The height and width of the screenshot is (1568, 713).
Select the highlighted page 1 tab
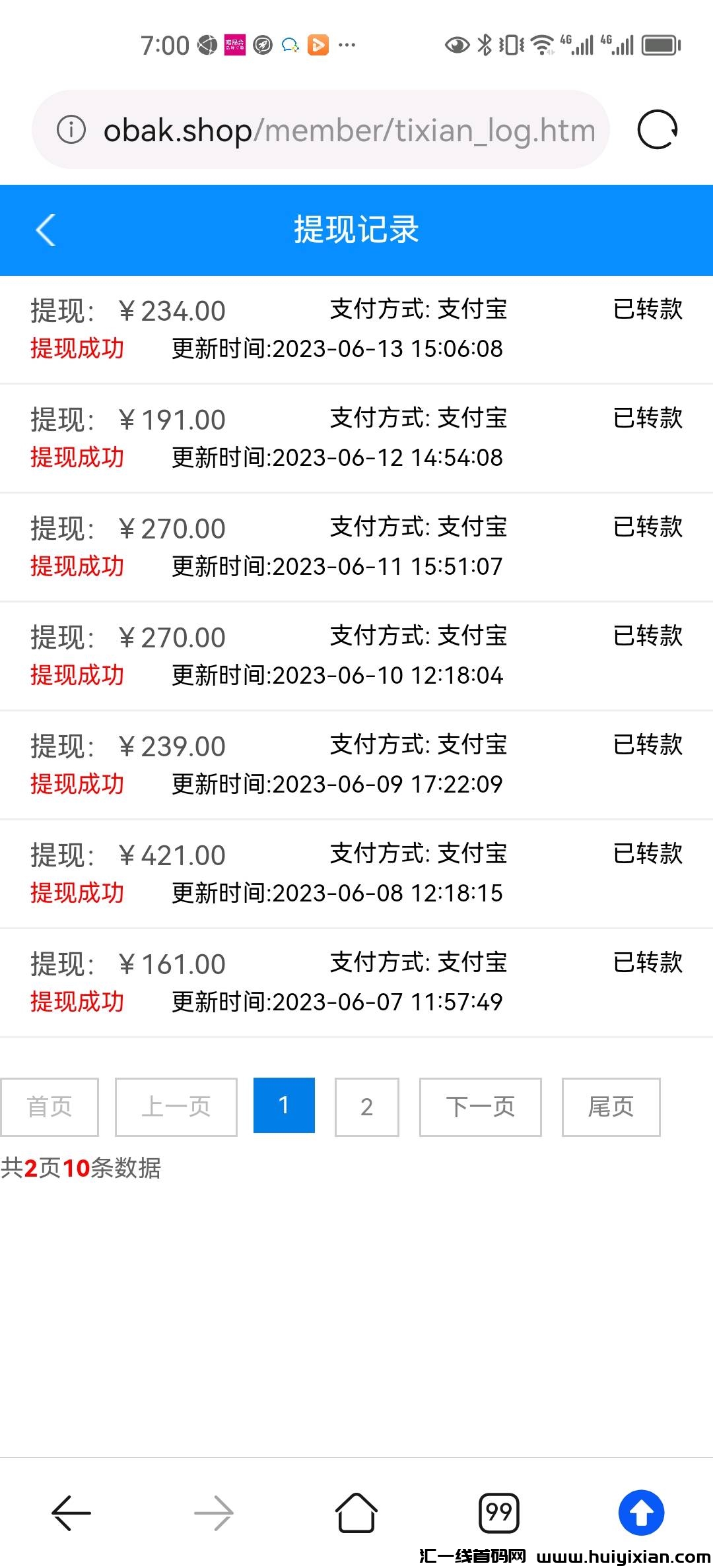tap(284, 1107)
